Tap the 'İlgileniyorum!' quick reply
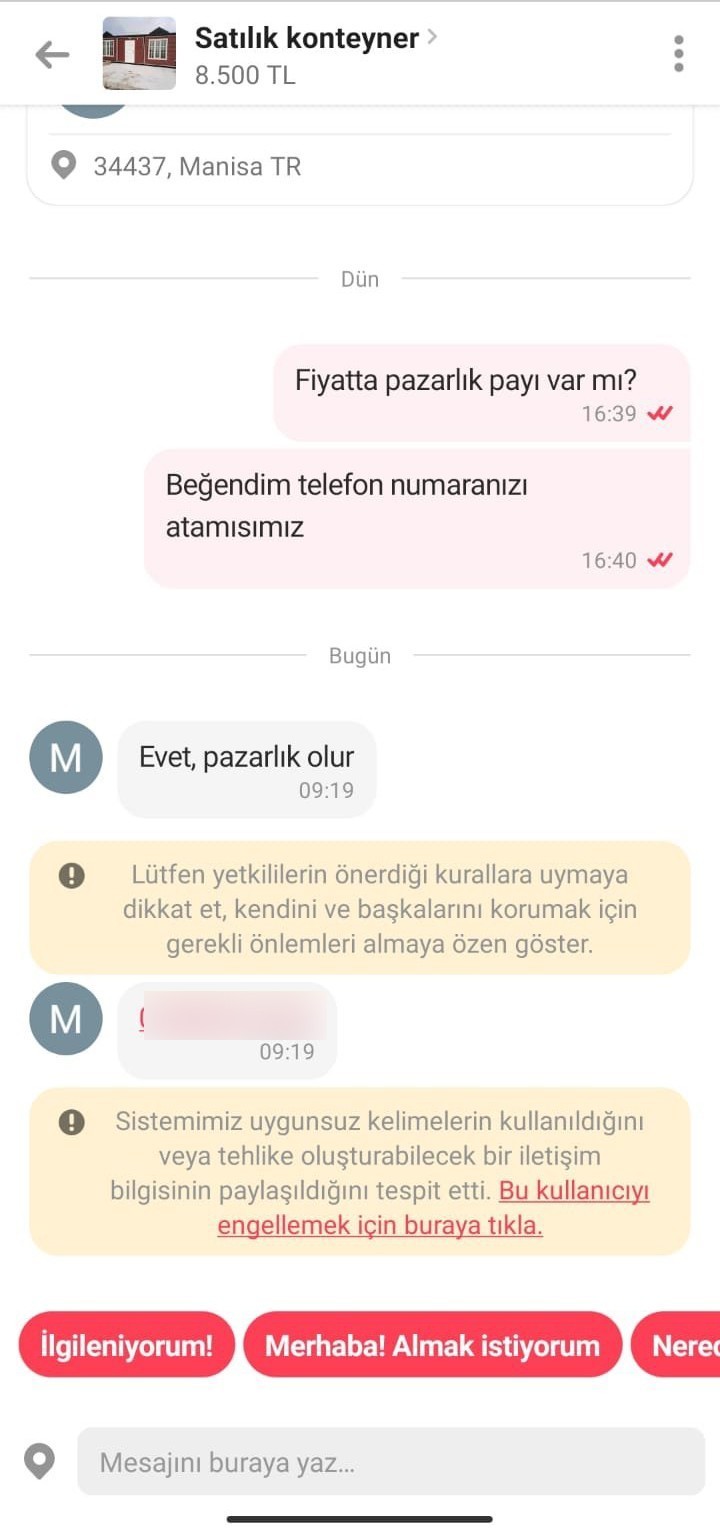The image size is (720, 1534). coord(127,1345)
